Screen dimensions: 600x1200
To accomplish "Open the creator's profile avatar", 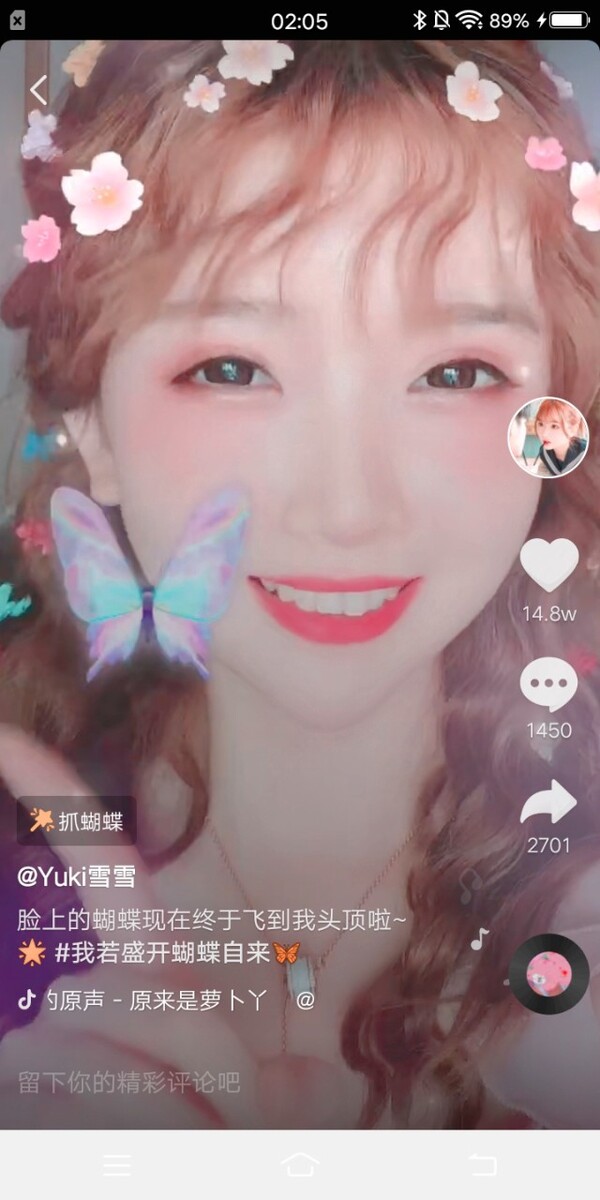I will point(547,437).
